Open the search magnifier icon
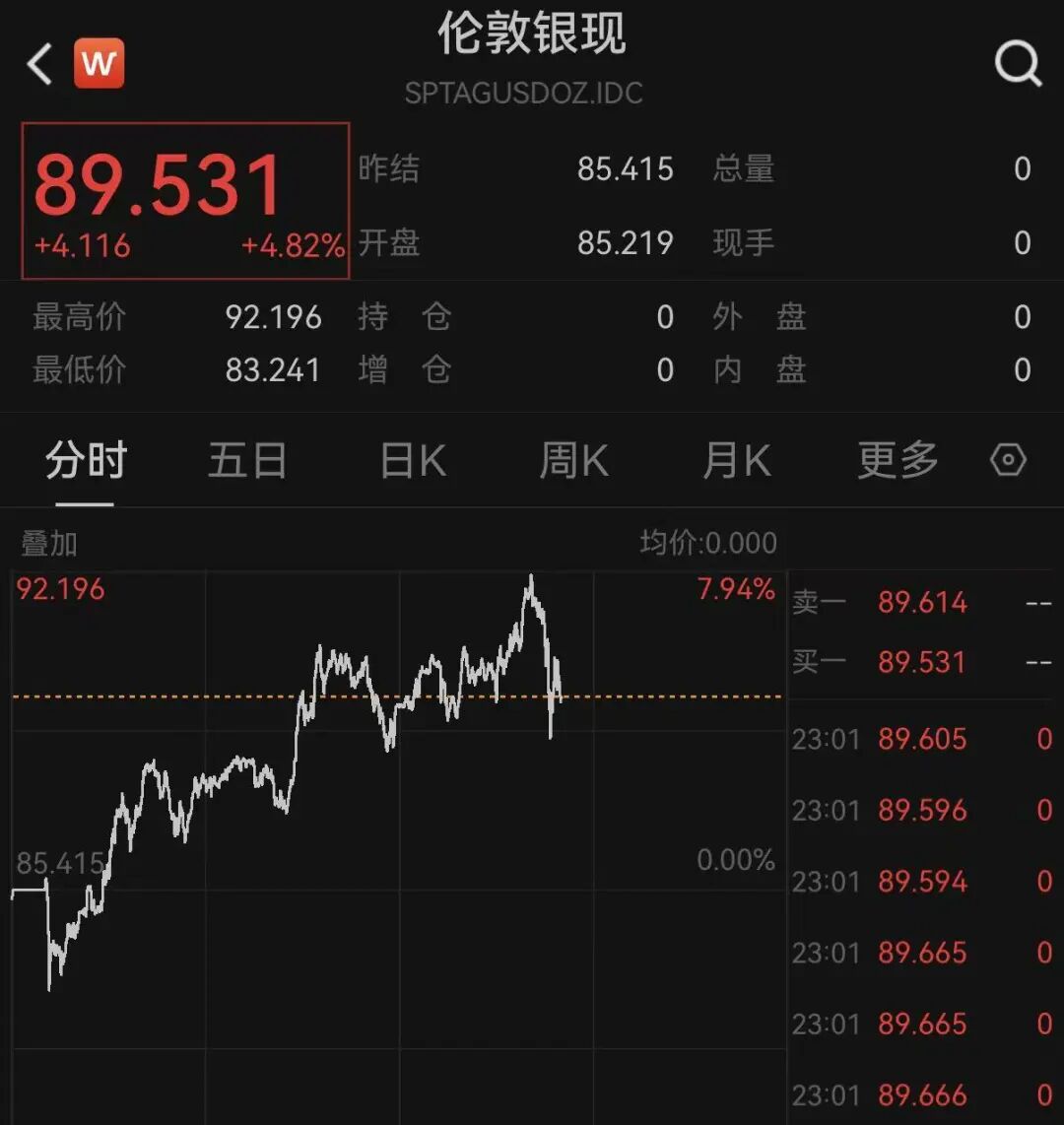This screenshot has width=1064, height=1125. [1017, 65]
